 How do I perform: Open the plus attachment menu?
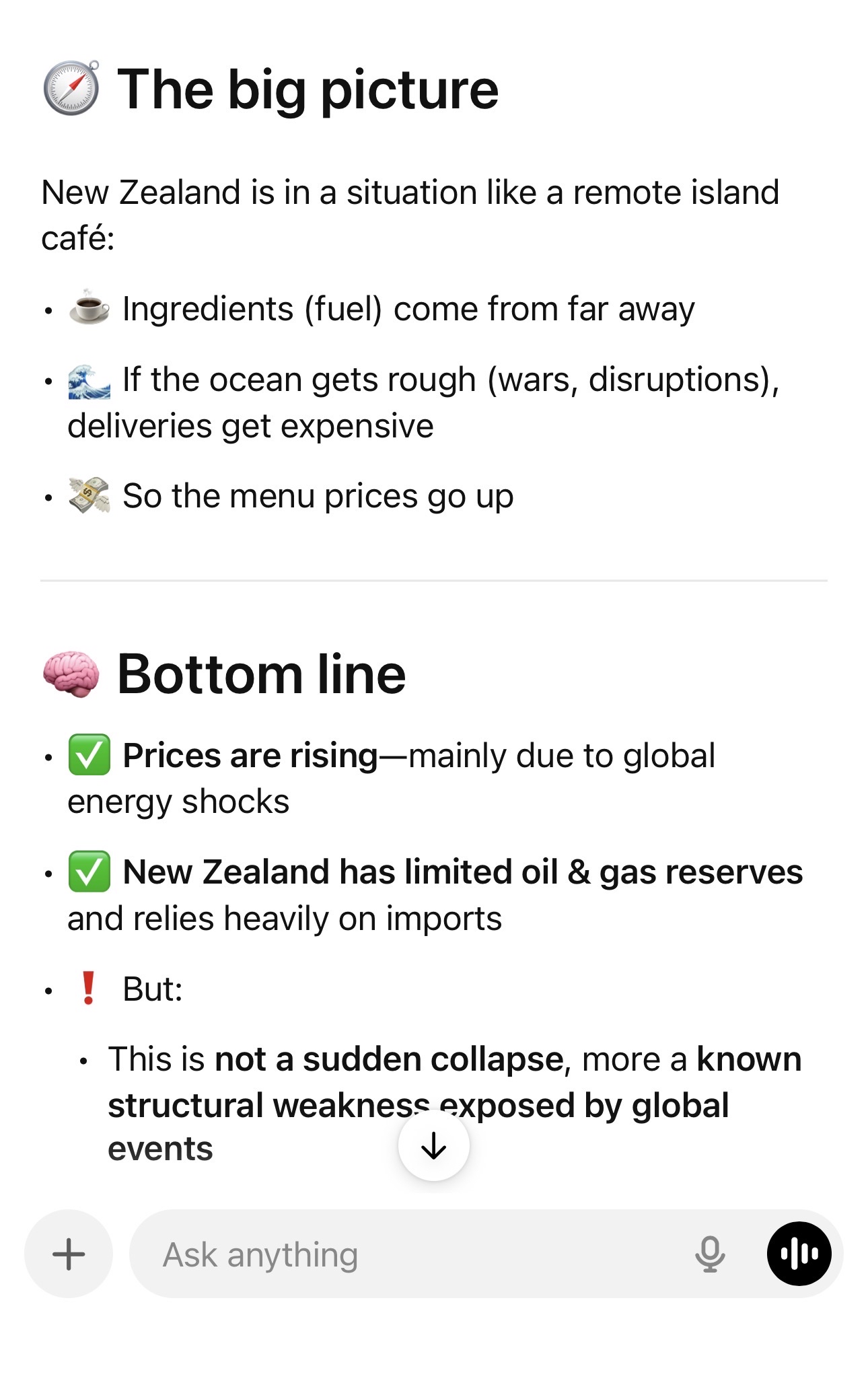click(x=69, y=1254)
